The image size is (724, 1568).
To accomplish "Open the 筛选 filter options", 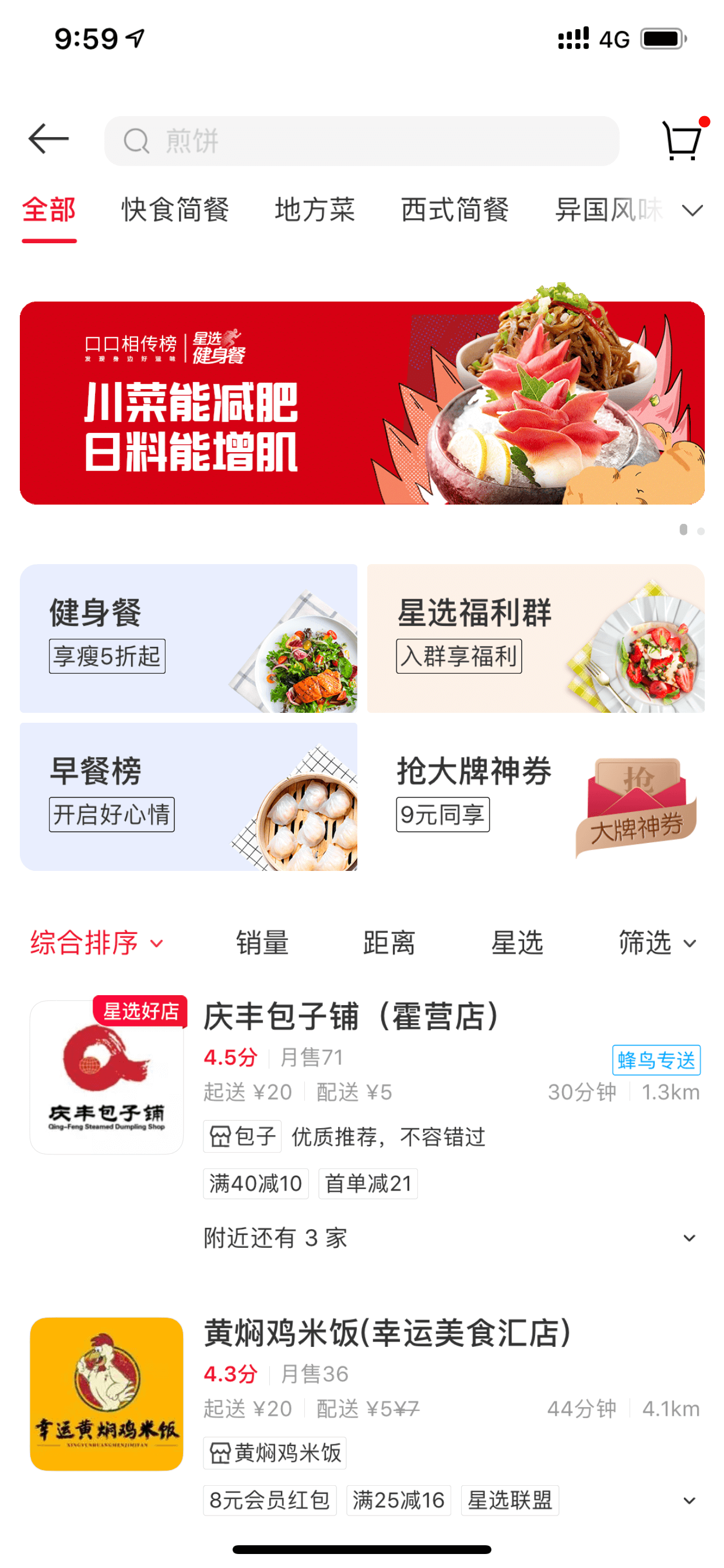I will coord(657,943).
